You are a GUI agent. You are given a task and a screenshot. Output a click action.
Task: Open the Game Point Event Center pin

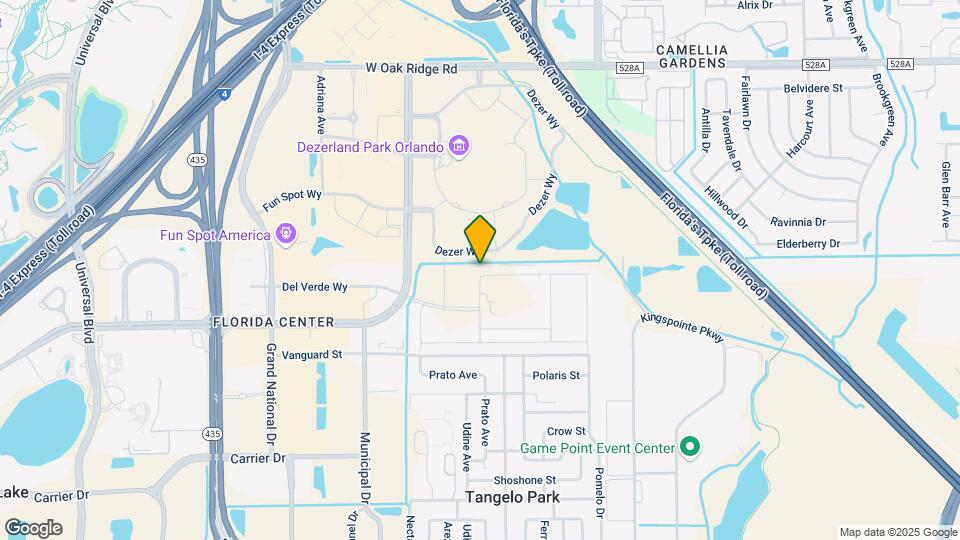point(689,447)
